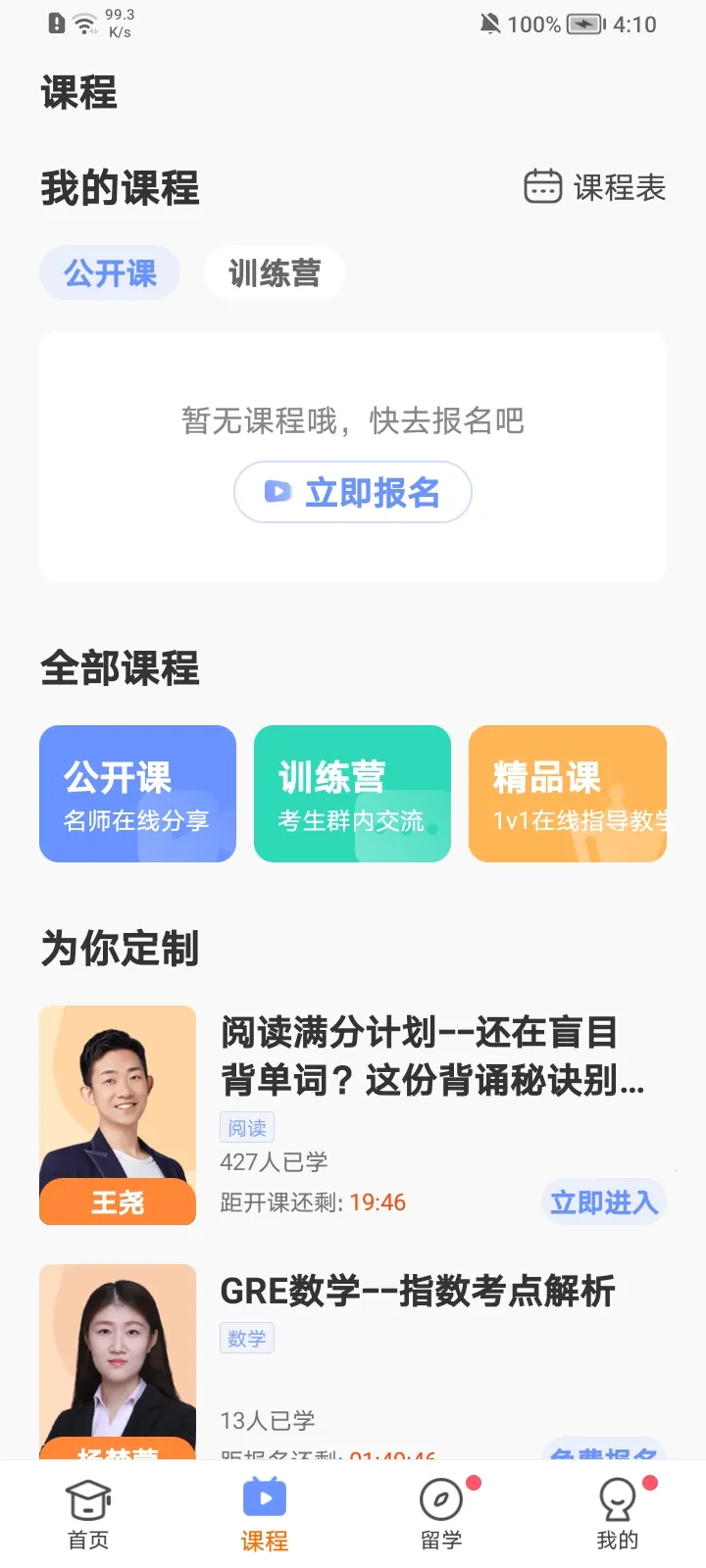Tap the 立即报名 button

[353, 492]
